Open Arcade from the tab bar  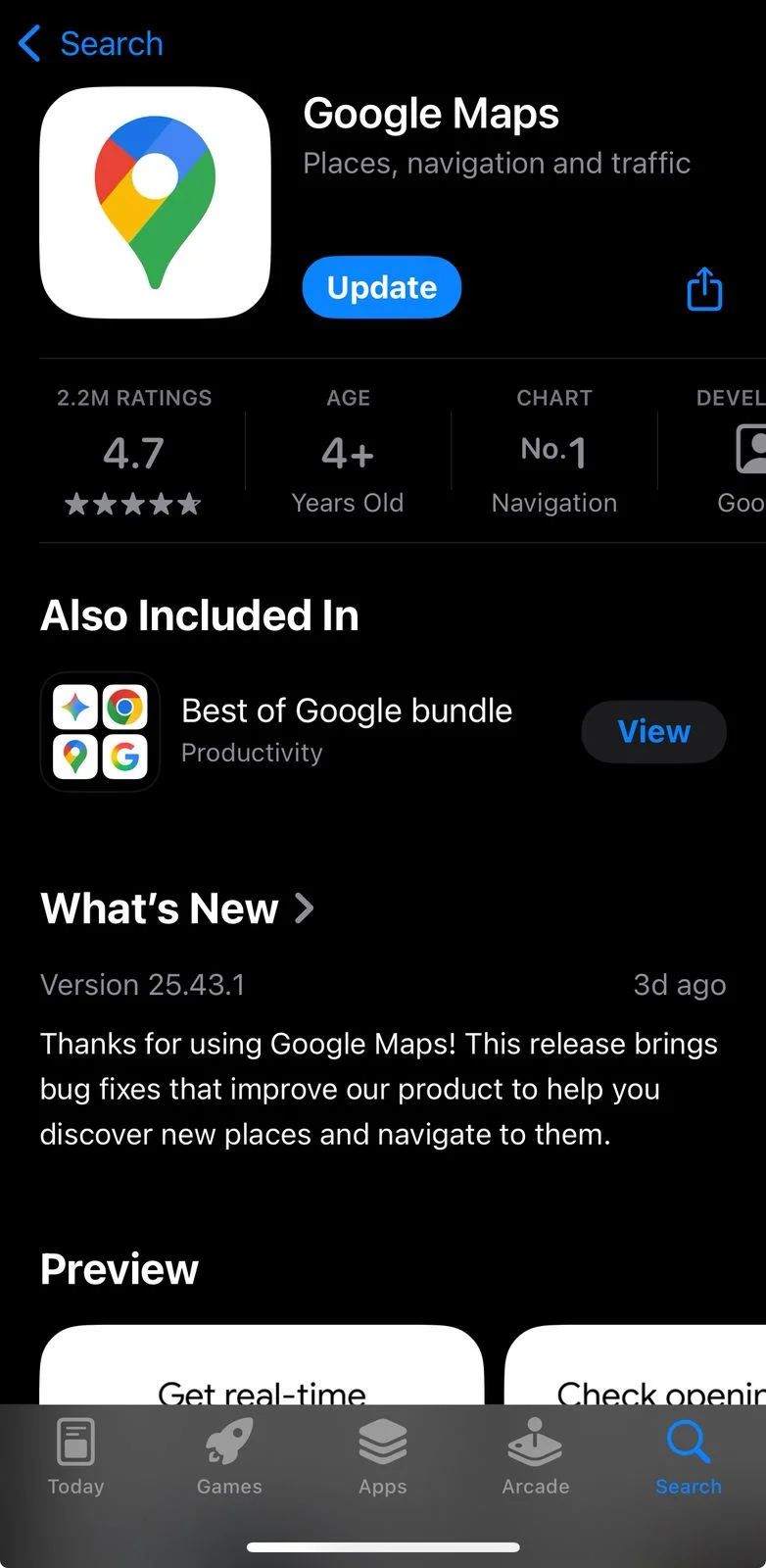pos(535,1460)
